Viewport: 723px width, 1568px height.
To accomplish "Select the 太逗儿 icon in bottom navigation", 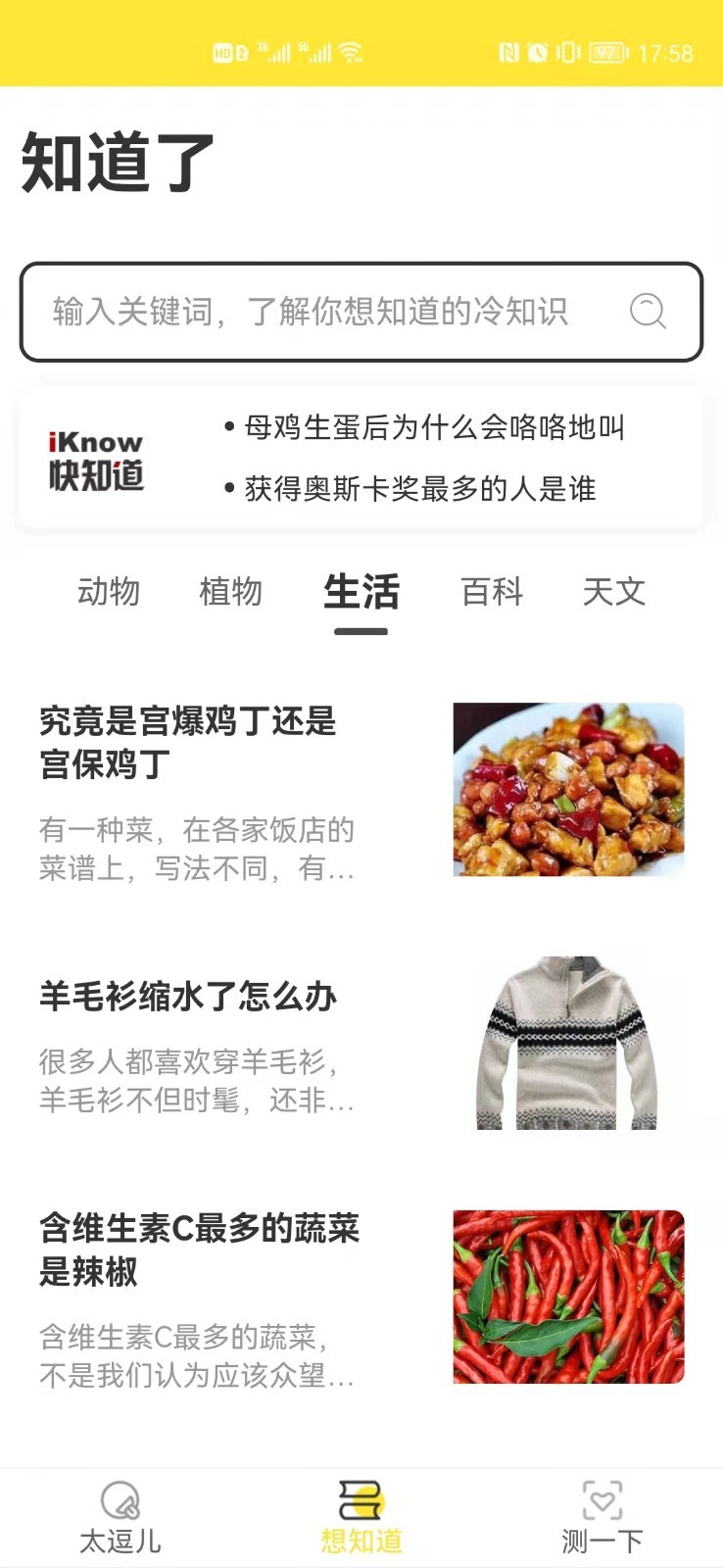I will pos(121,1496).
